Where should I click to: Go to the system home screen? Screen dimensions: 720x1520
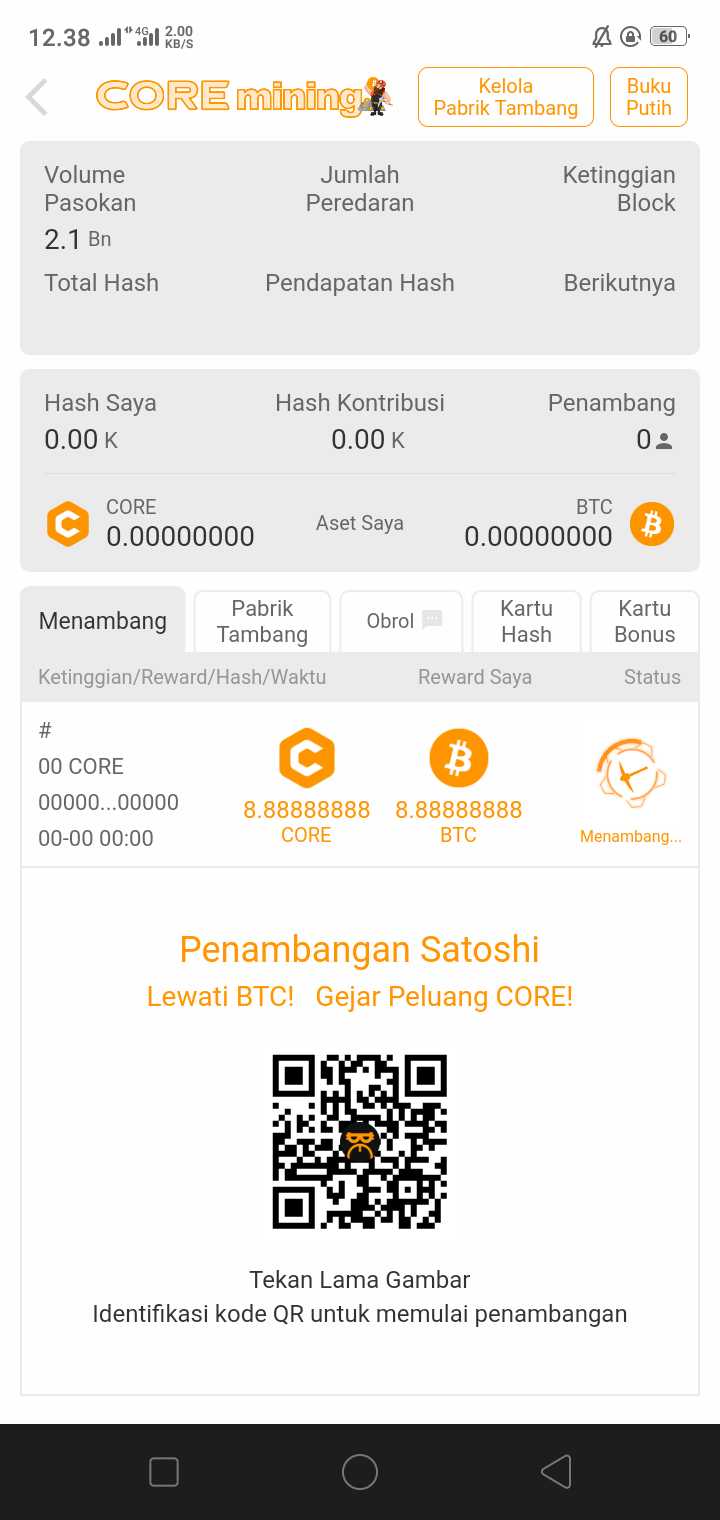[x=360, y=1472]
